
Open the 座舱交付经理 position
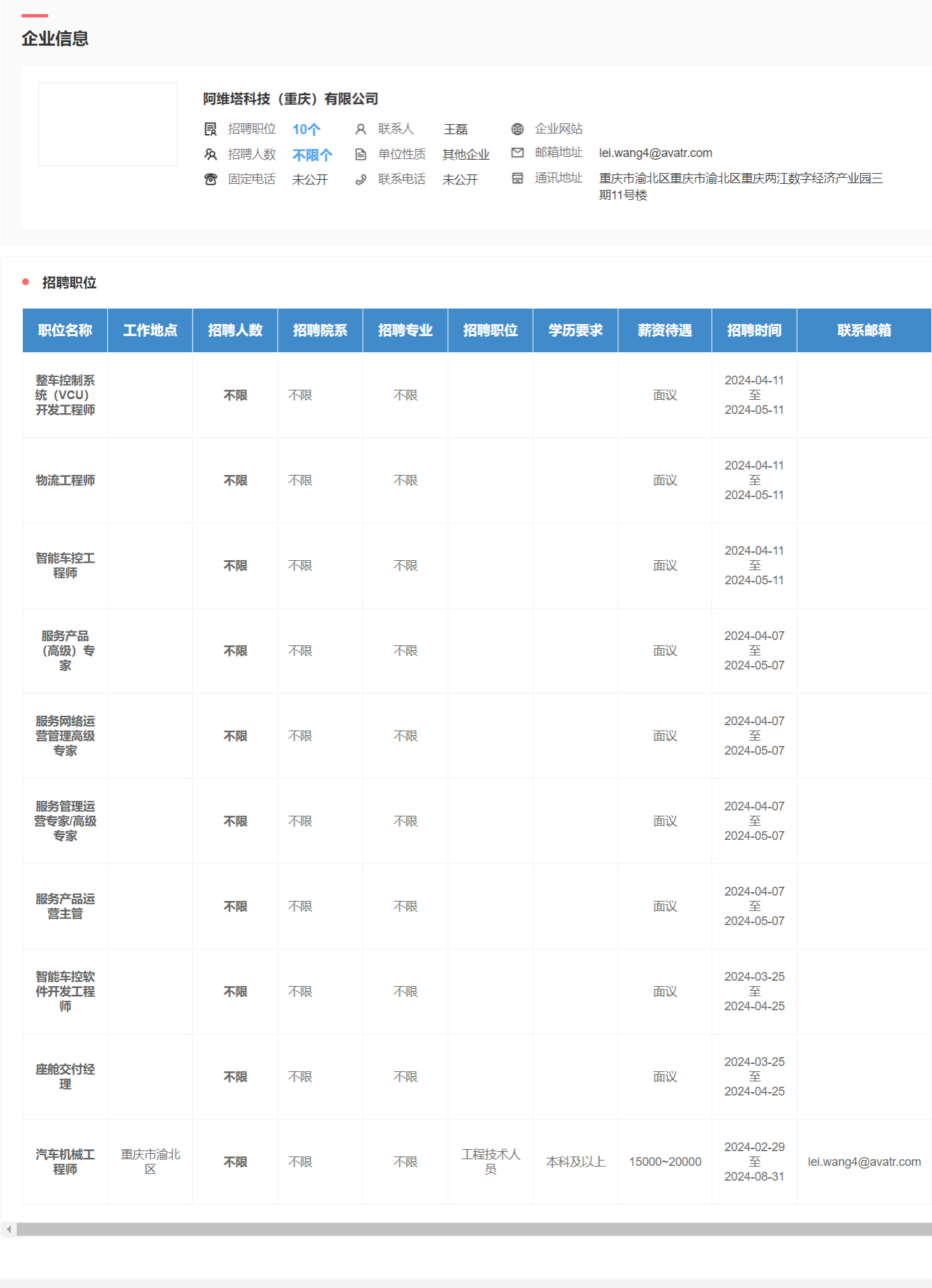coord(65,1077)
